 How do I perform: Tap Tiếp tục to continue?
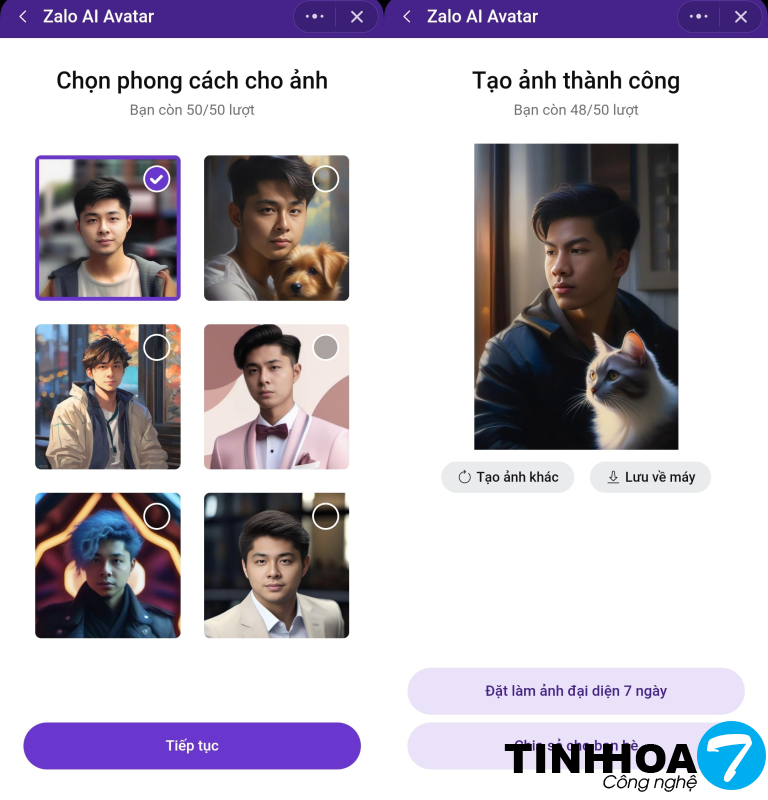coord(192,746)
